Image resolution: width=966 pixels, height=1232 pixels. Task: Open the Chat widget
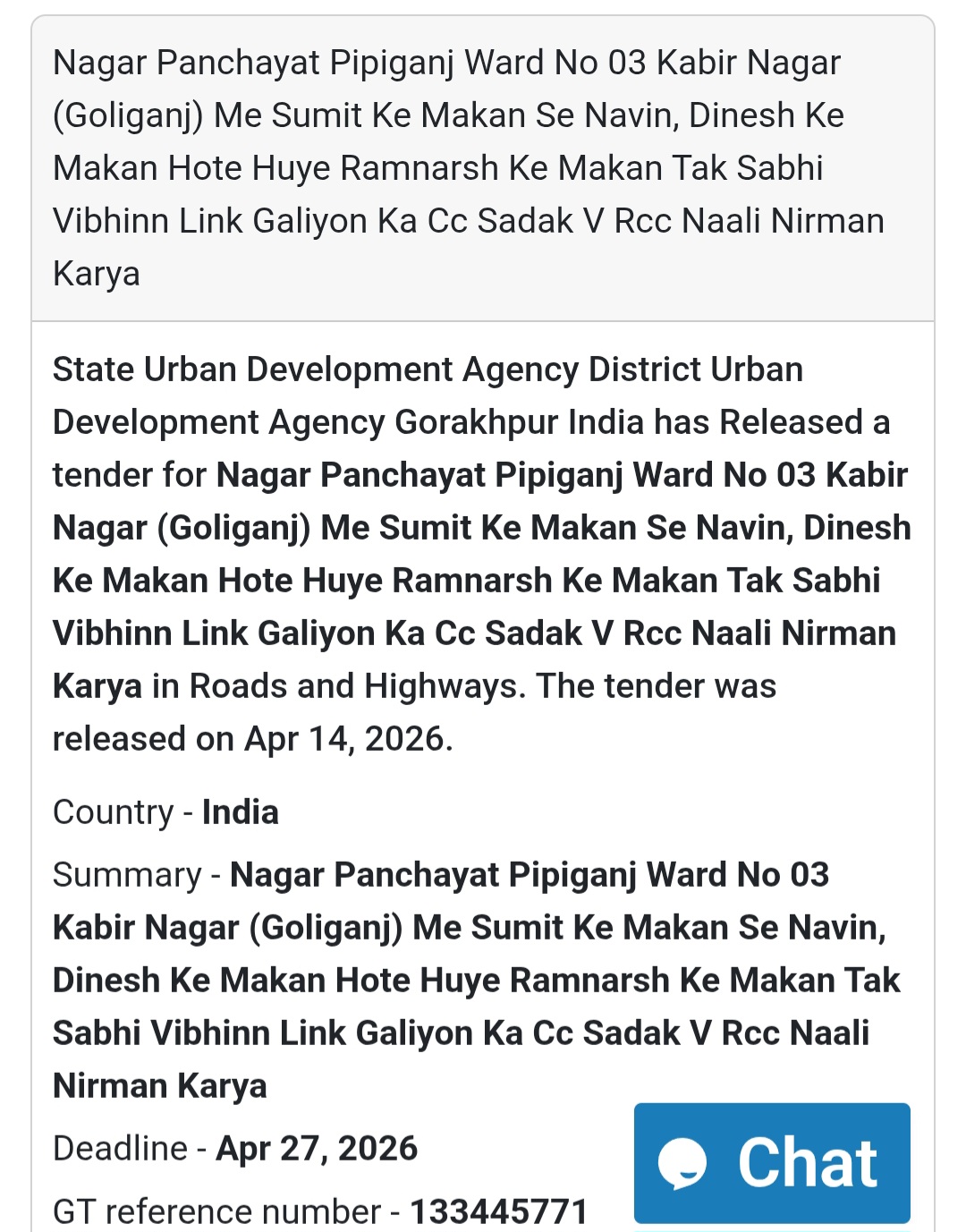point(771,1164)
